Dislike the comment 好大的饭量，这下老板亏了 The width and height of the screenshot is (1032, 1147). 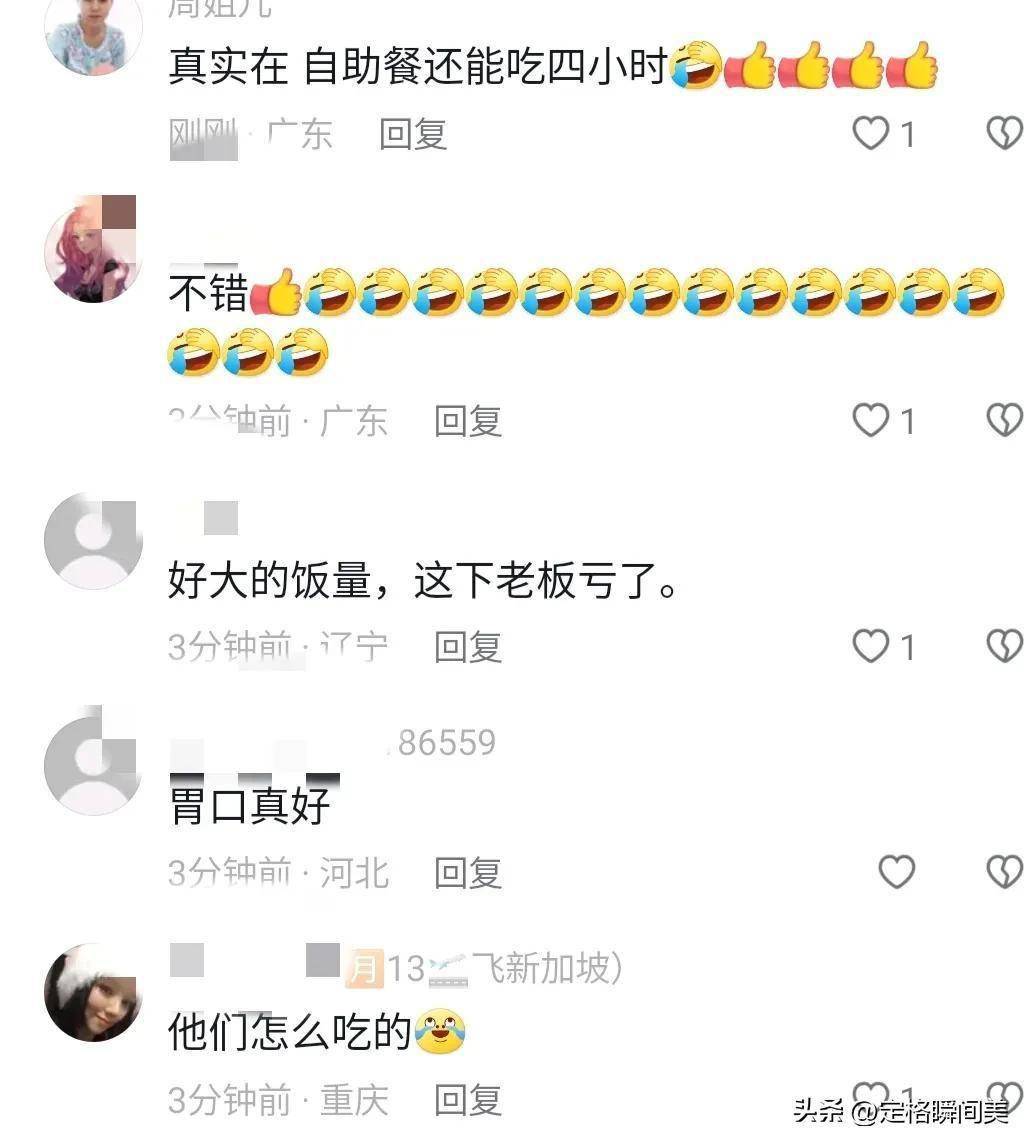[1004, 647]
